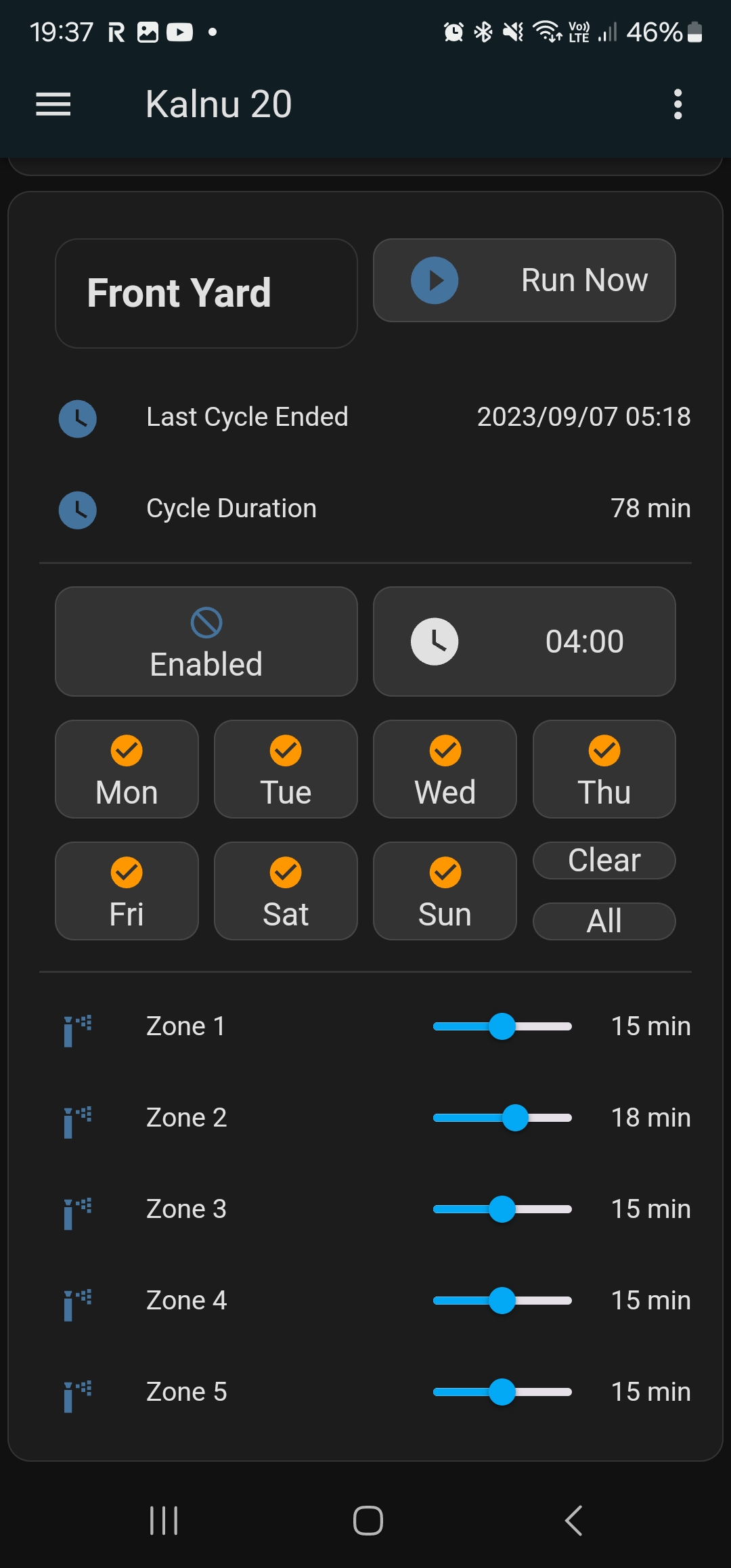Adjust Zone 2 slider set to 18 min
The width and height of the screenshot is (731, 1568).
coord(515,1118)
